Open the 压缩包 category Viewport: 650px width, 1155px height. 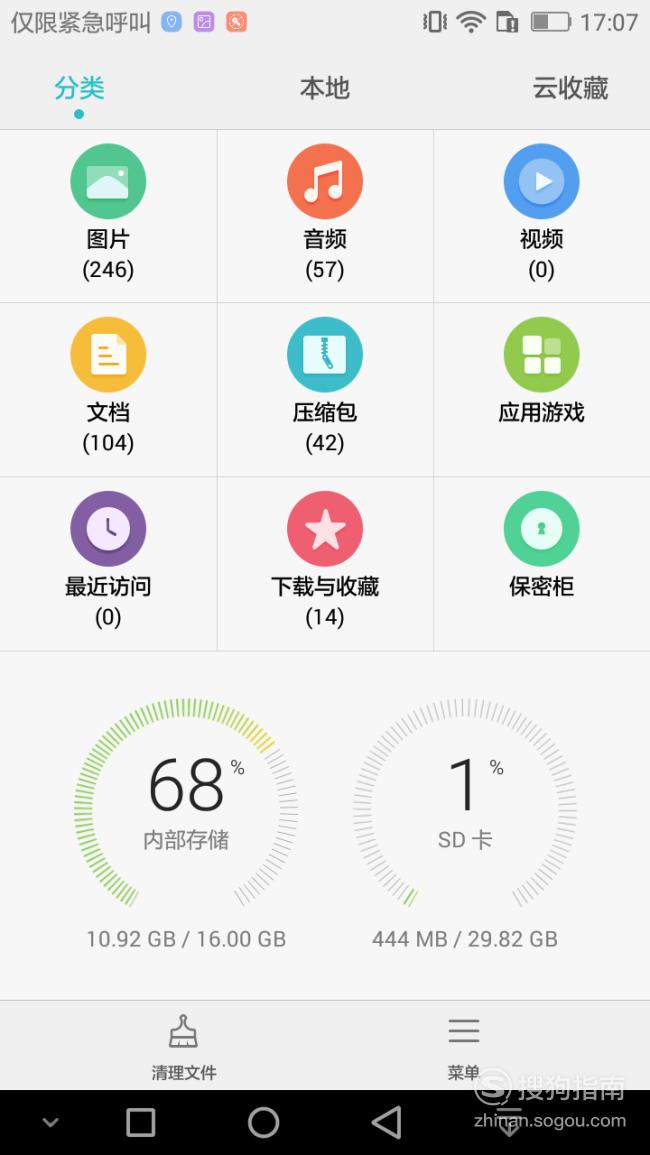point(325,389)
